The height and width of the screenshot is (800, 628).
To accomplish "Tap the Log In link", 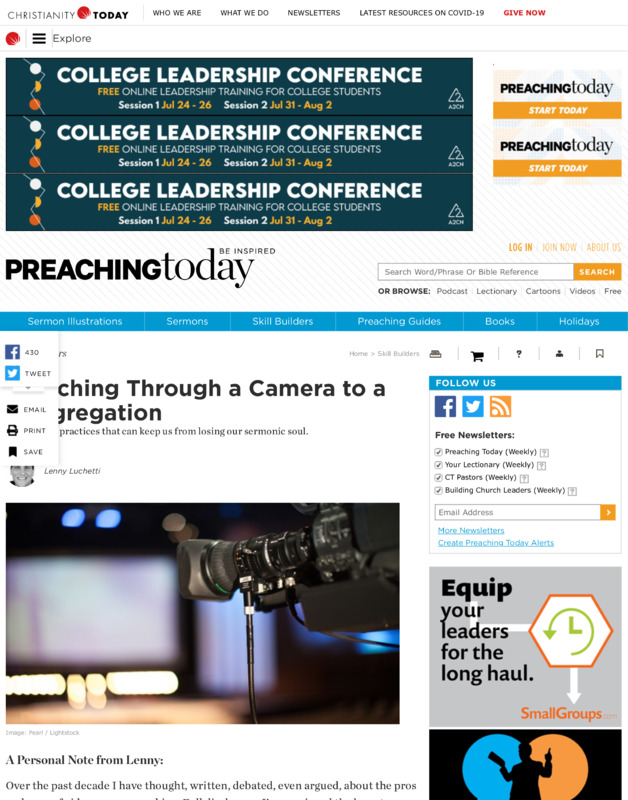I will (x=520, y=247).
